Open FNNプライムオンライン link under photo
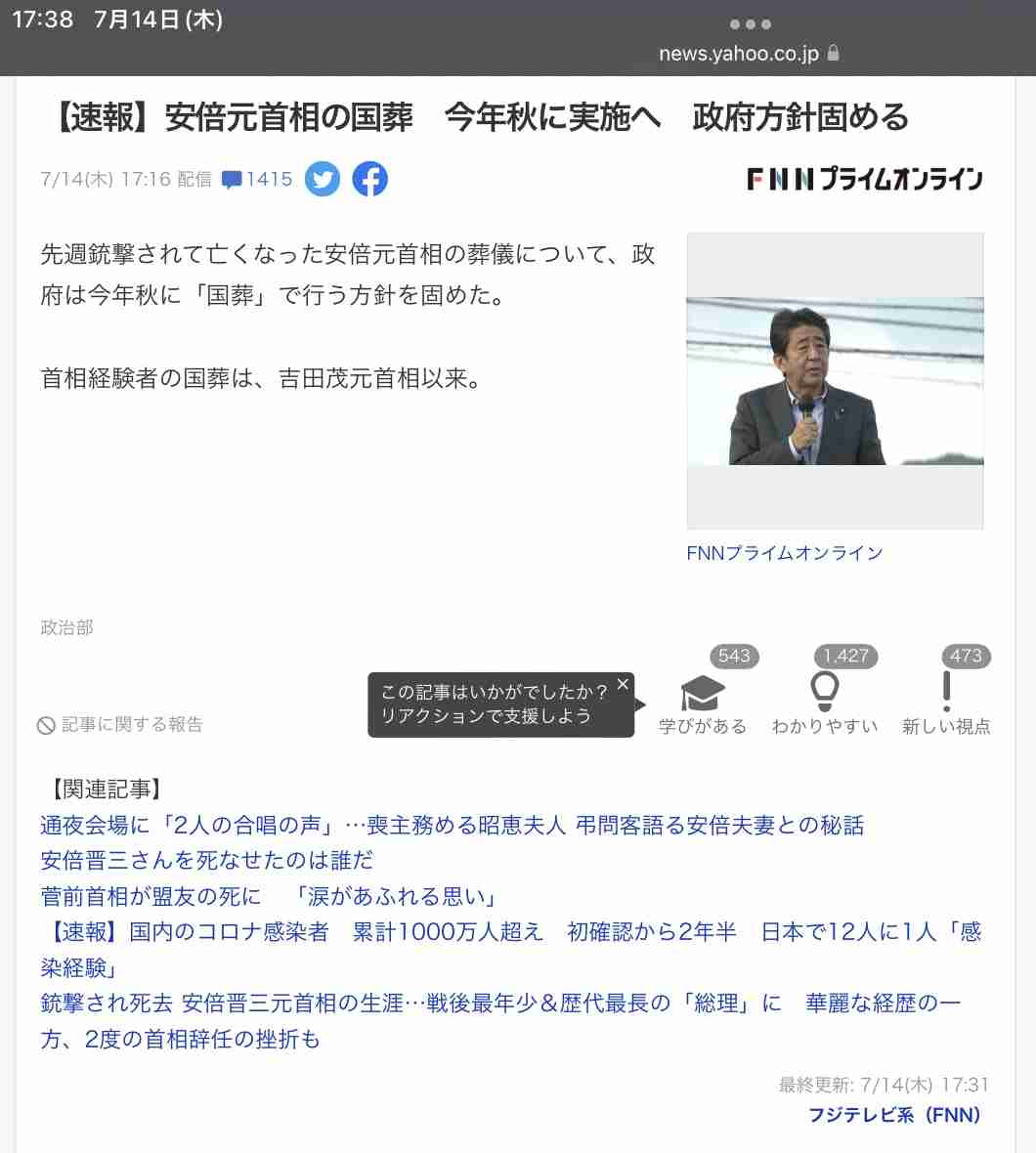1036x1153 pixels. point(784,553)
